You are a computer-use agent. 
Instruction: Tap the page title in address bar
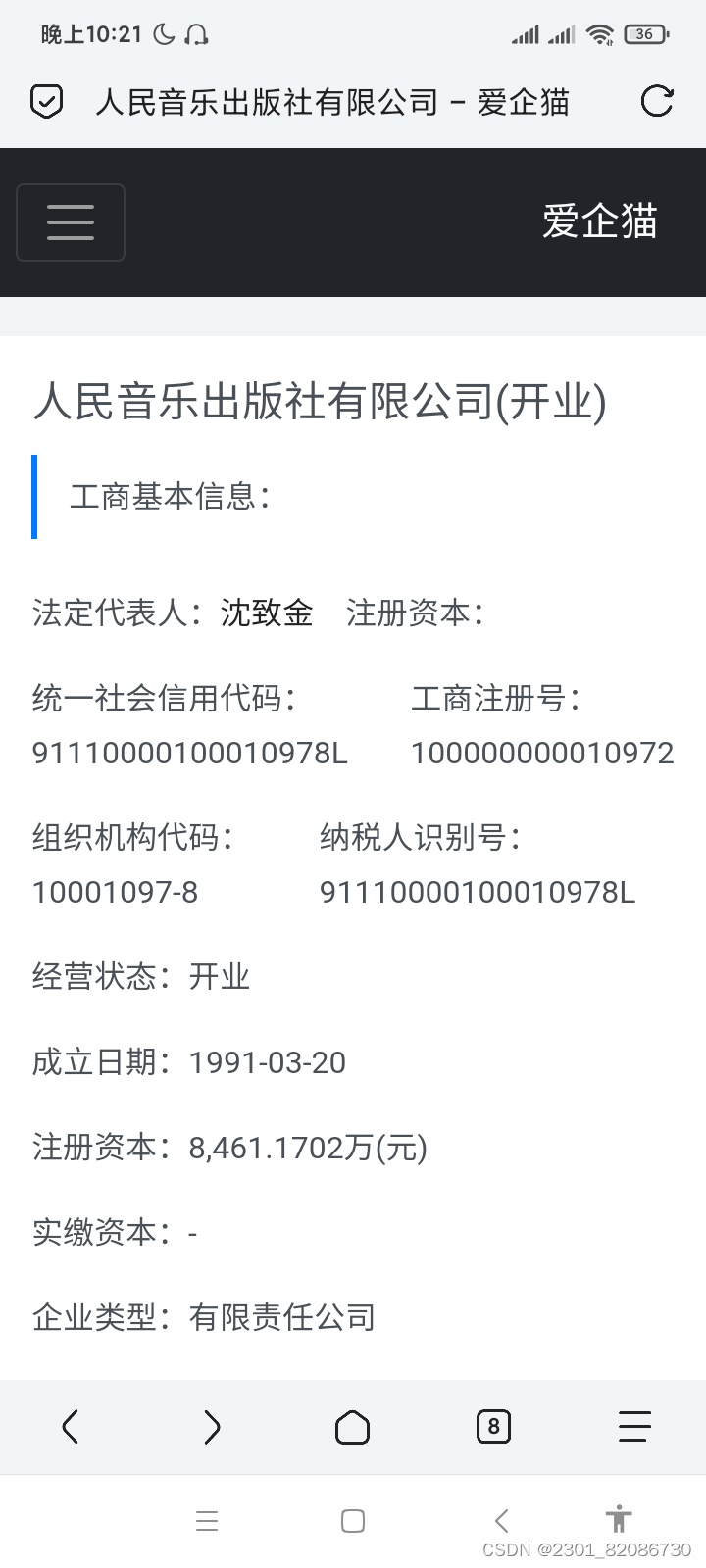pos(332,102)
